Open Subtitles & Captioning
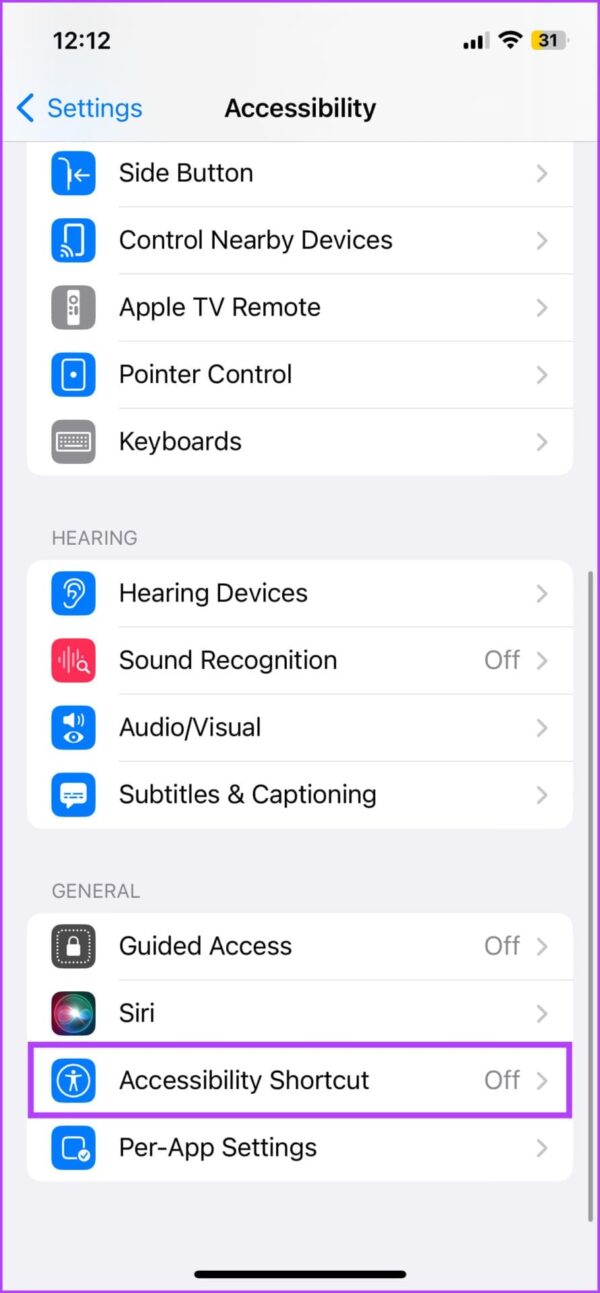This screenshot has width=600, height=1293. 300,794
